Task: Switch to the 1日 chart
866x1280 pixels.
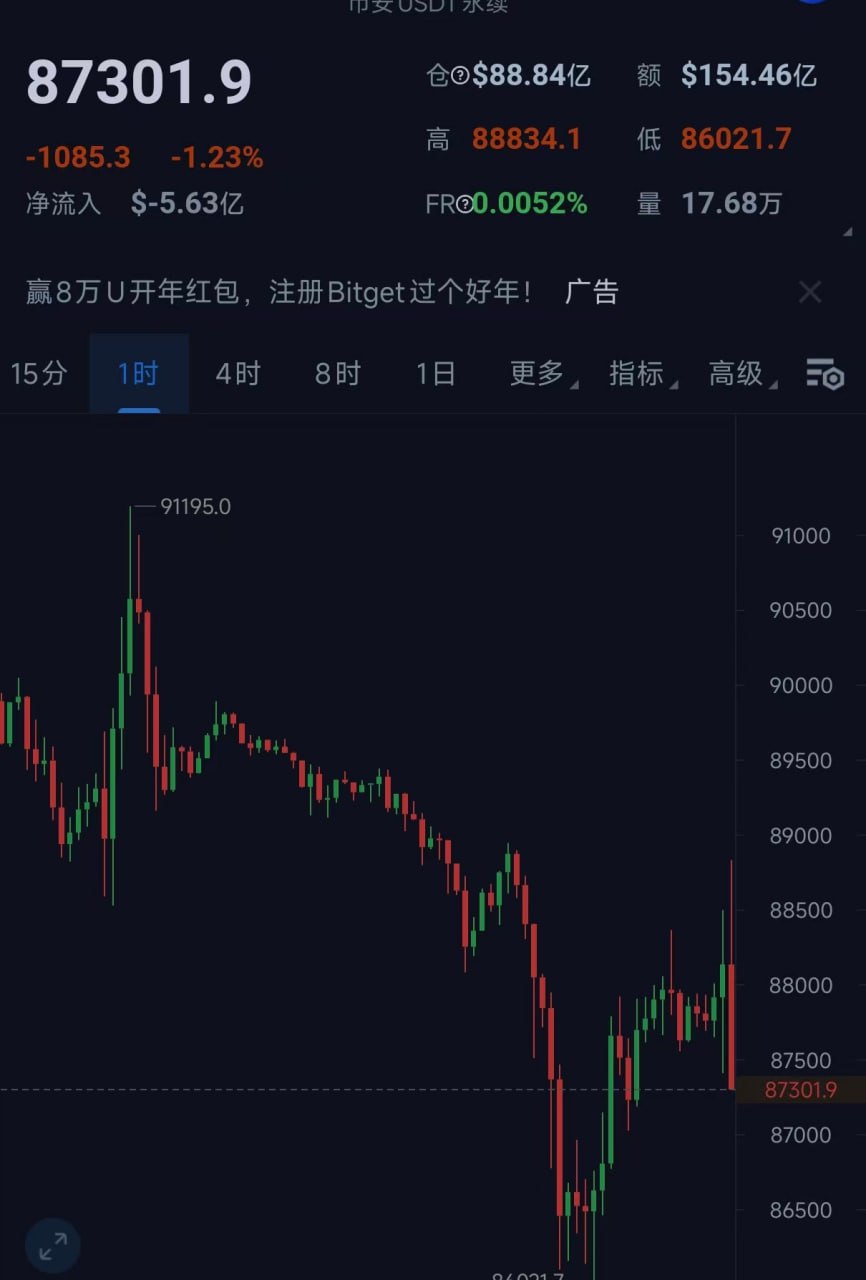Action: tap(436, 374)
